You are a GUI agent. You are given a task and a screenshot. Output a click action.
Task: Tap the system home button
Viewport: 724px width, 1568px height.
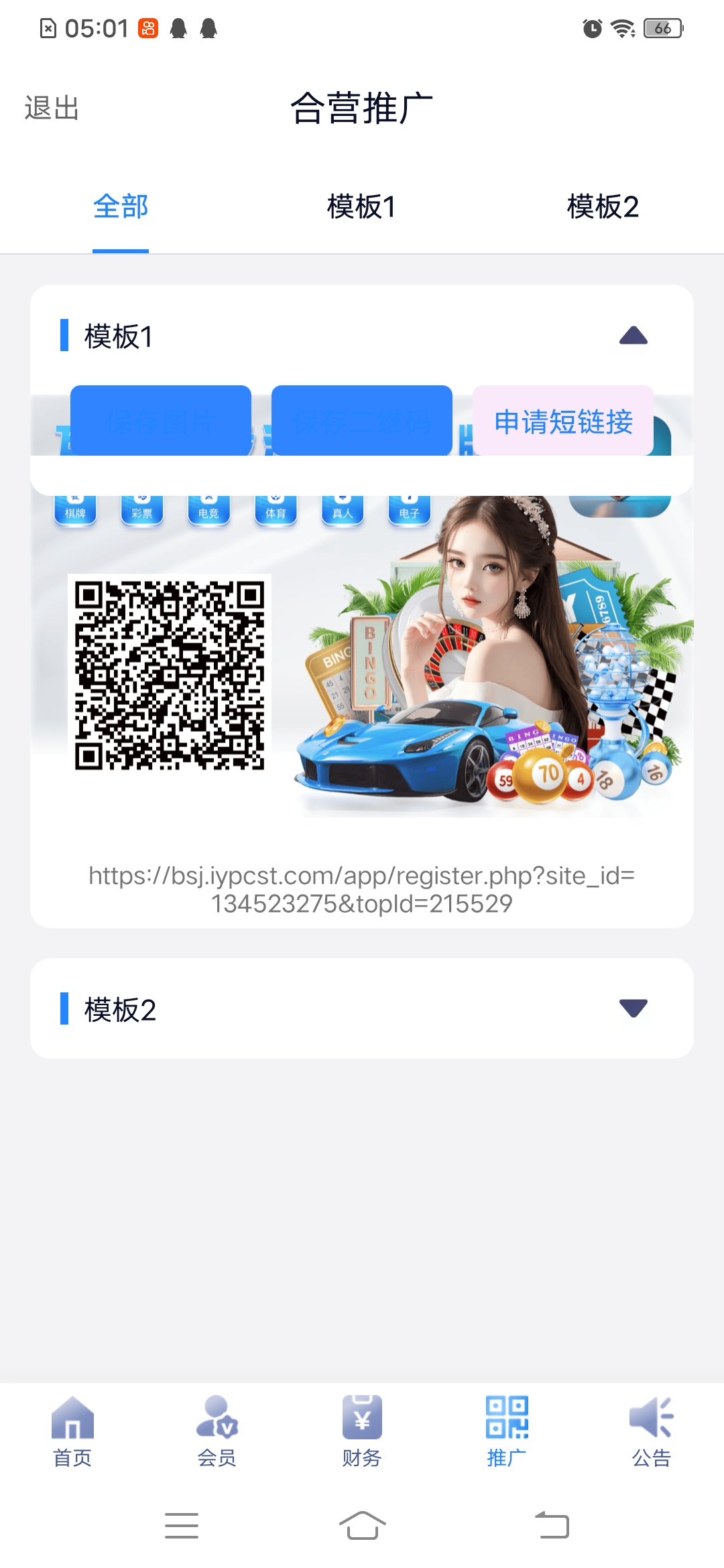(362, 1526)
